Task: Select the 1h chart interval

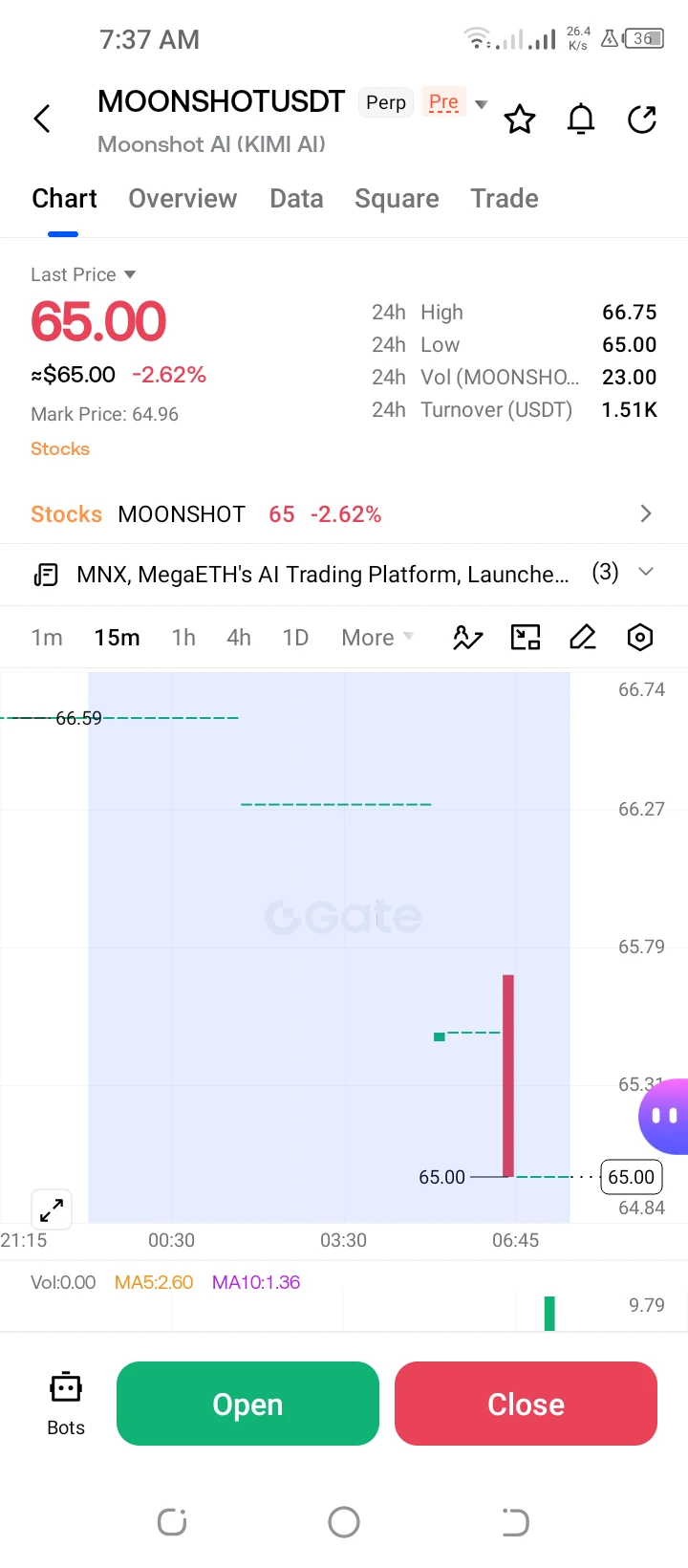Action: click(183, 638)
